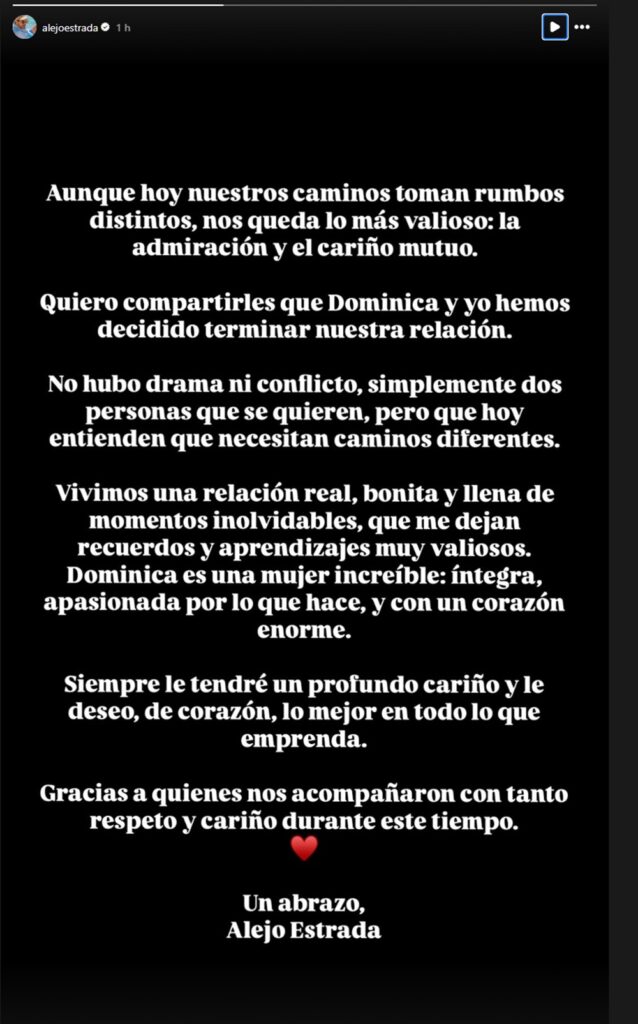Tap alejoestrada's profile picture
Image resolution: width=638 pixels, height=1024 pixels.
pos(24,27)
